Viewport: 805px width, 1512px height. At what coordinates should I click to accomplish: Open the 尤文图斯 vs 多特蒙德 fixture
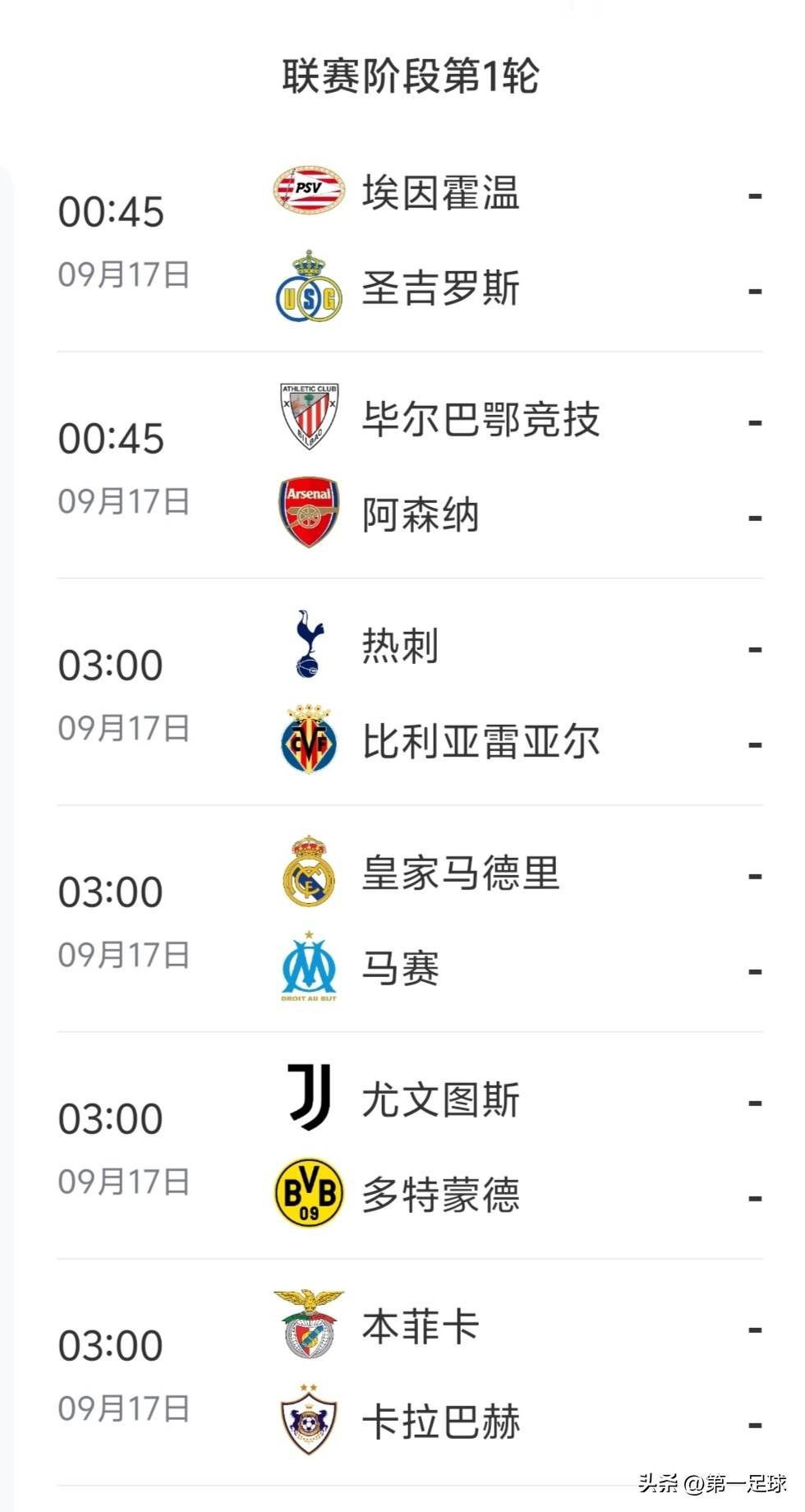click(409, 1149)
